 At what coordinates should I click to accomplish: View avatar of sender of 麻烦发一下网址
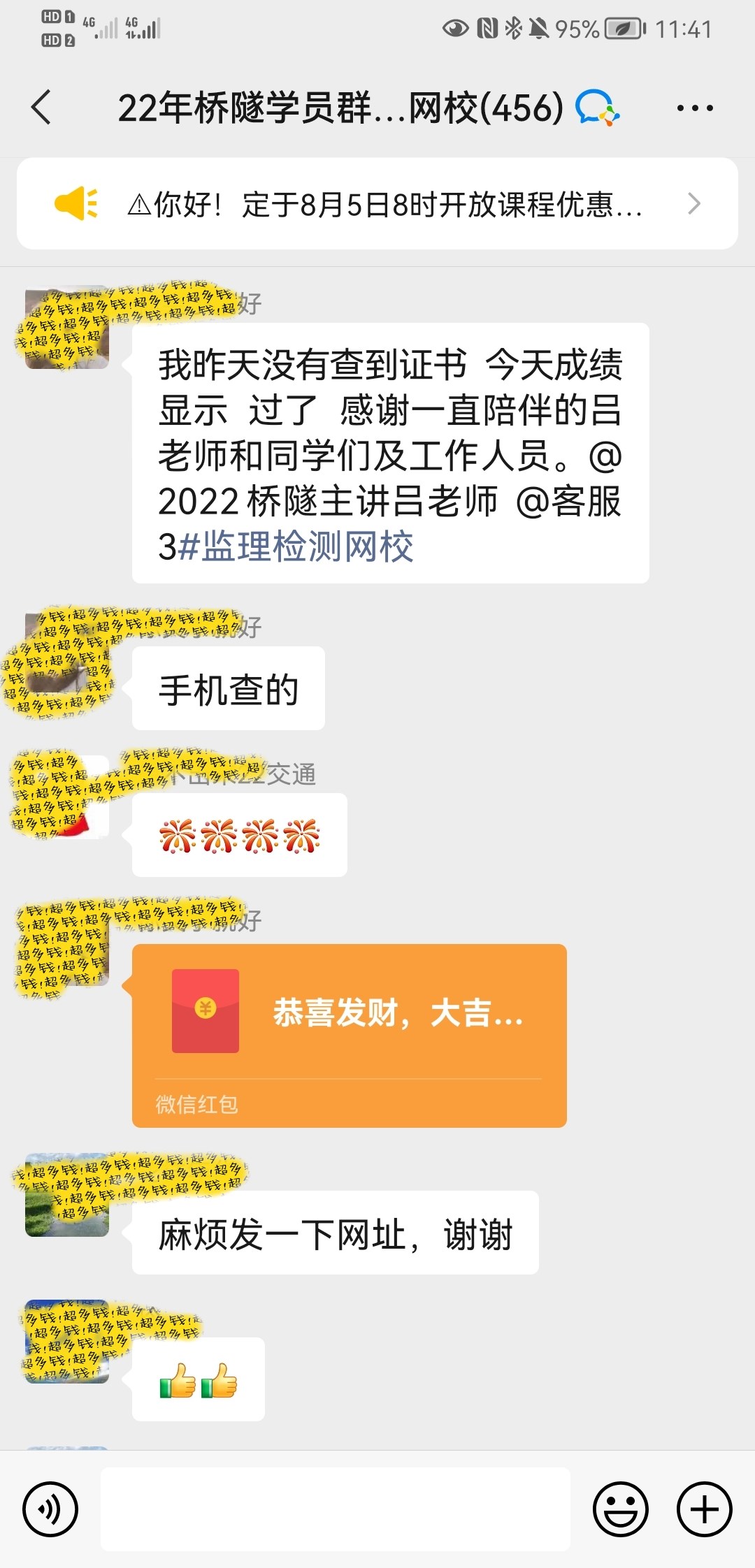pos(67,1196)
